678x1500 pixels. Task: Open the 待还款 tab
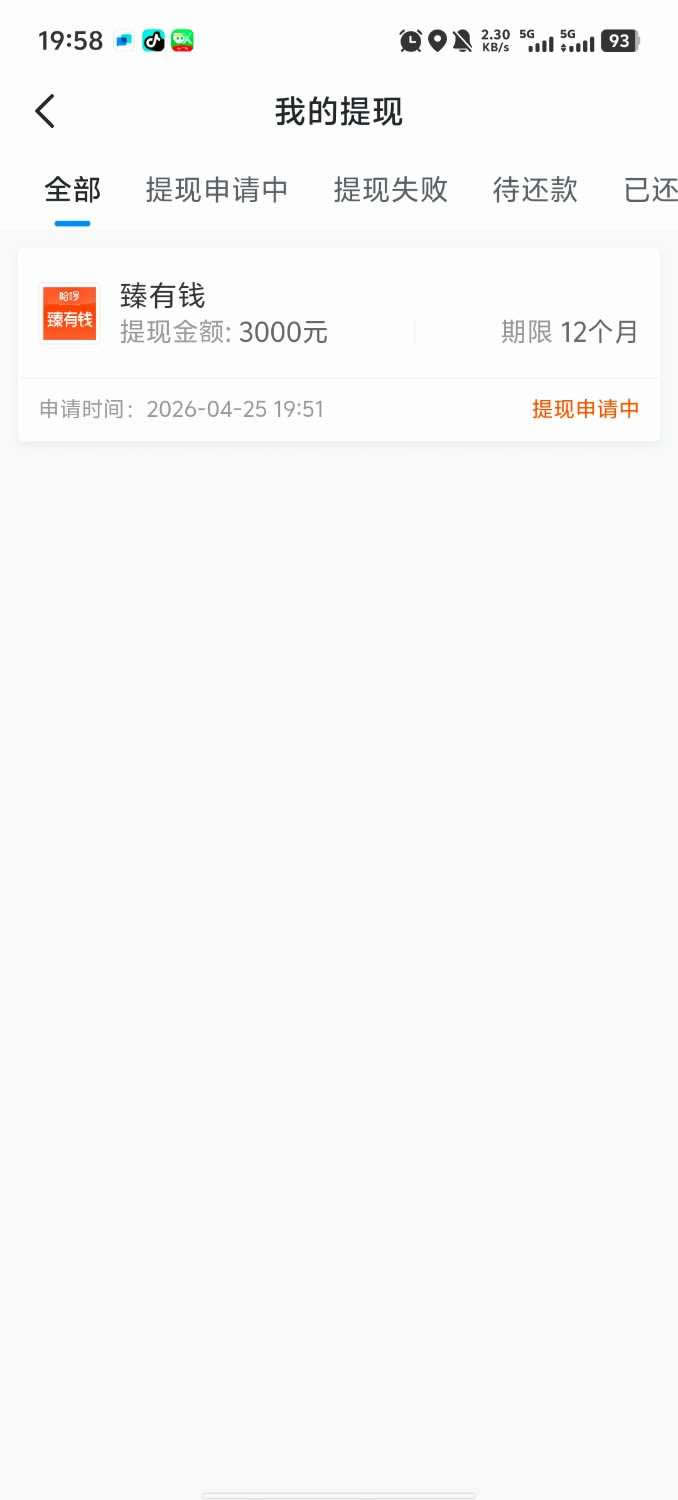535,190
